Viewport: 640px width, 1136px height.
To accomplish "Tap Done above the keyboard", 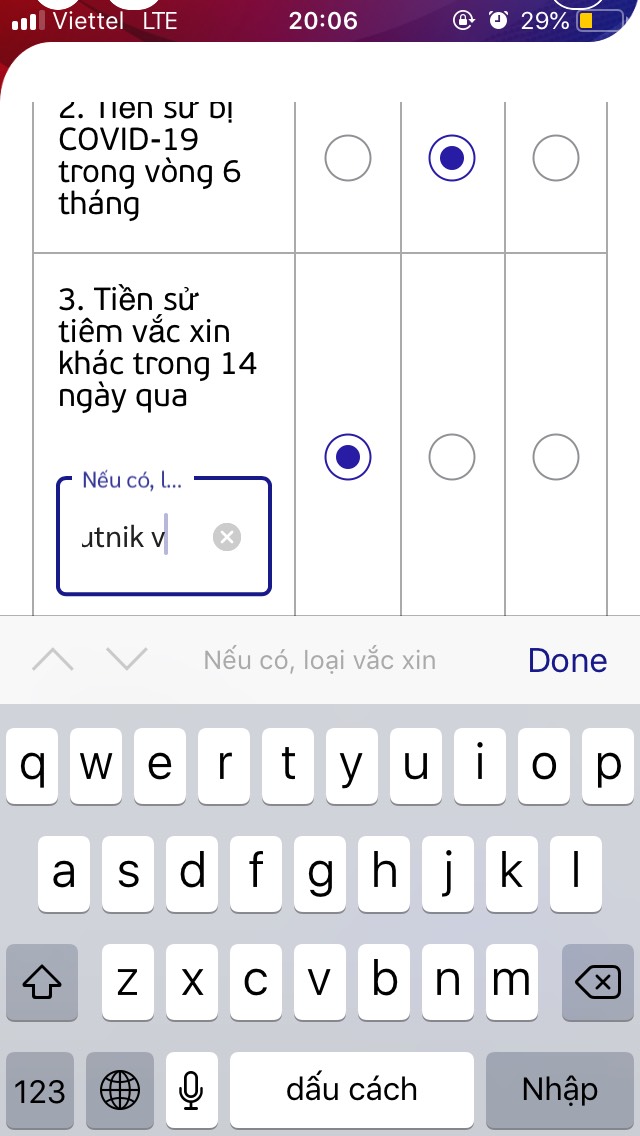I will point(567,660).
